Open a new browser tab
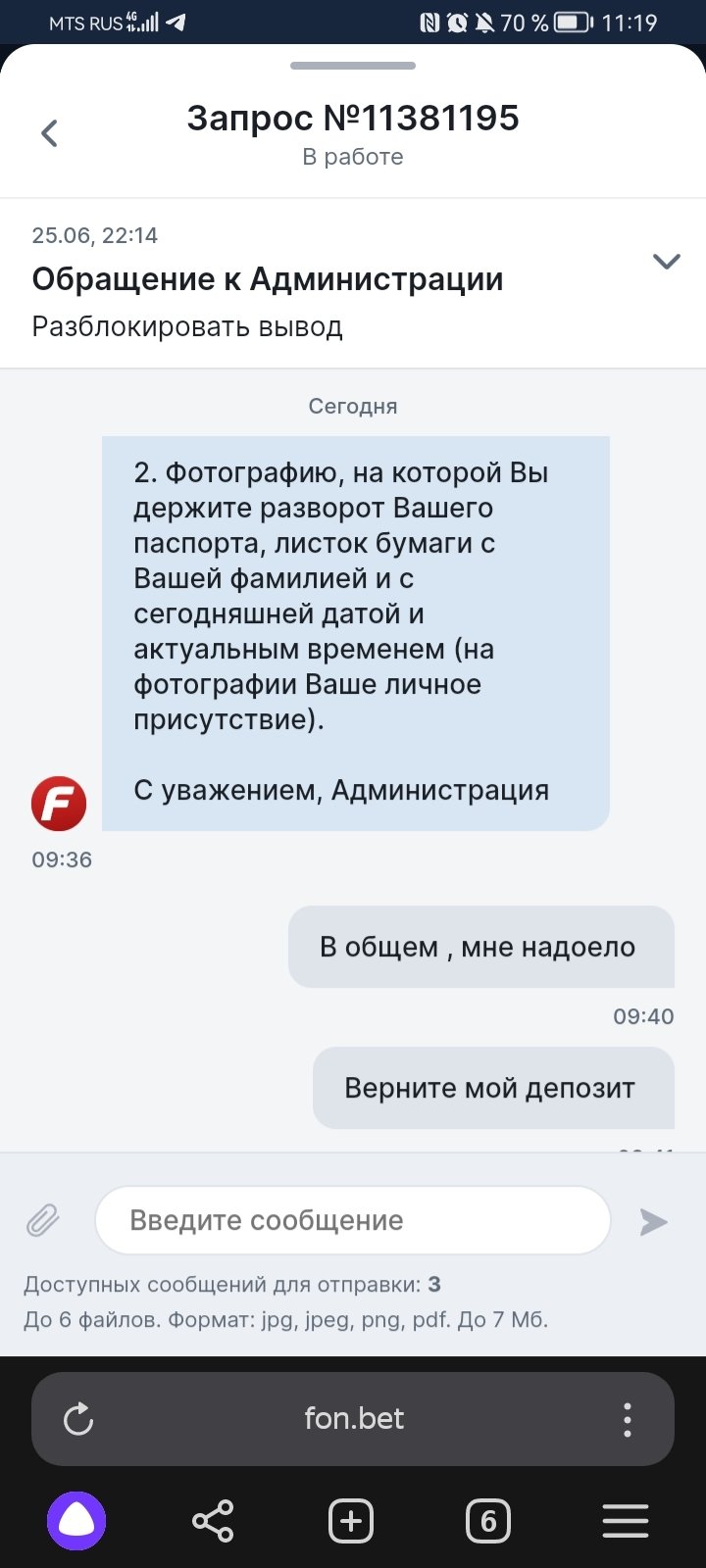The width and height of the screenshot is (706, 1568). (x=351, y=1521)
